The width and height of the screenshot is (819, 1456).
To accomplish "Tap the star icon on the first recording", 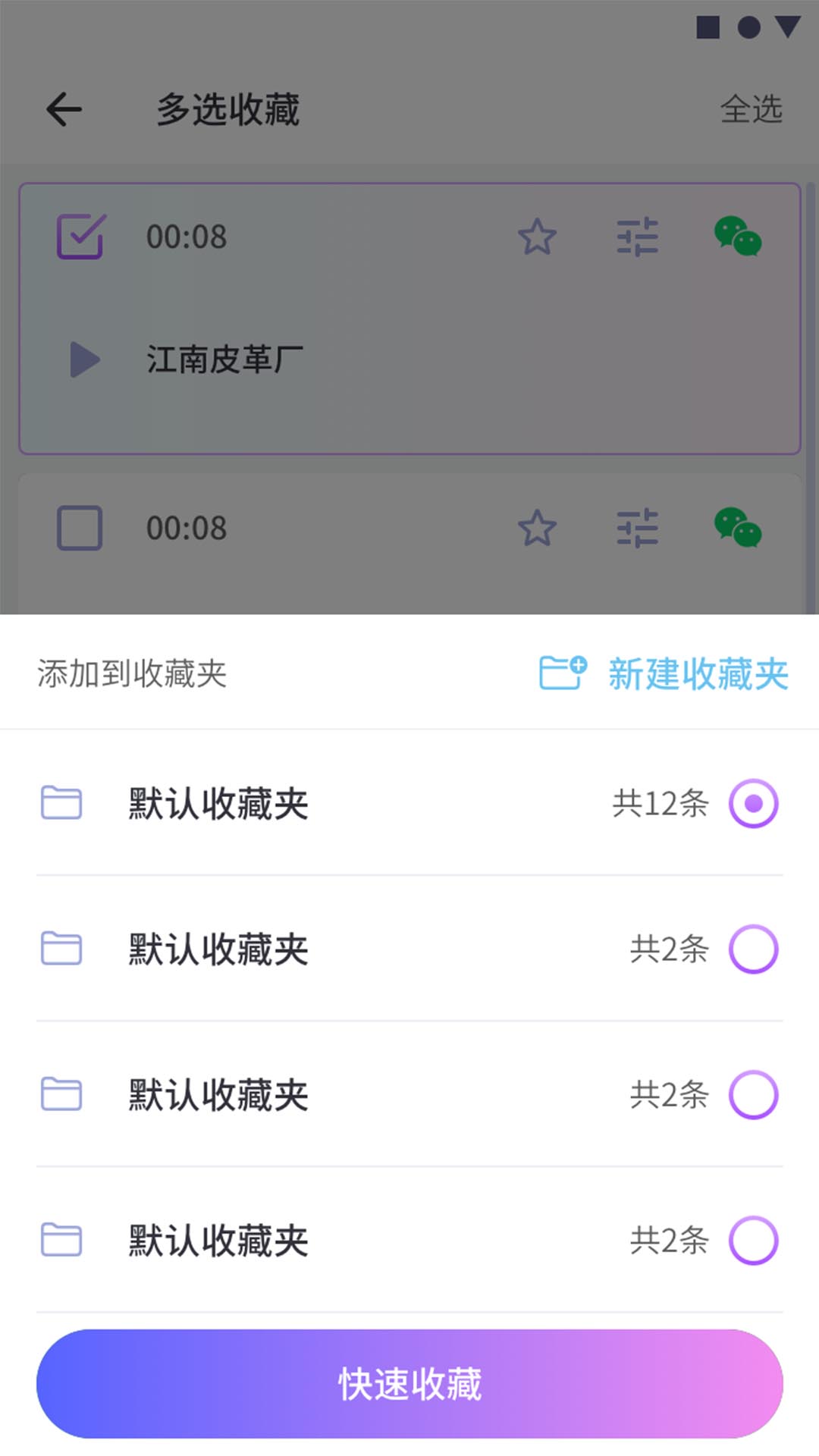I will coord(537,237).
